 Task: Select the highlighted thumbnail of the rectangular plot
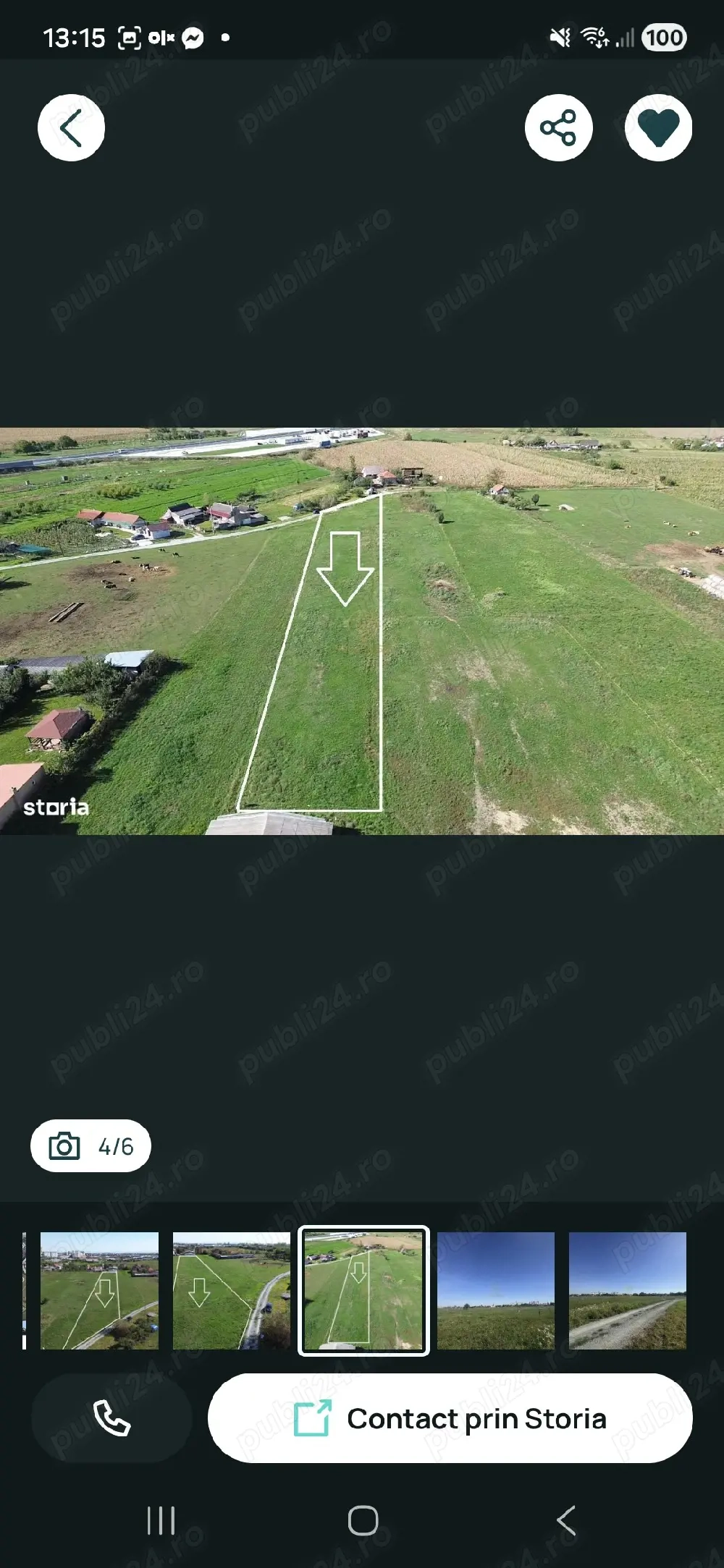click(x=363, y=1290)
